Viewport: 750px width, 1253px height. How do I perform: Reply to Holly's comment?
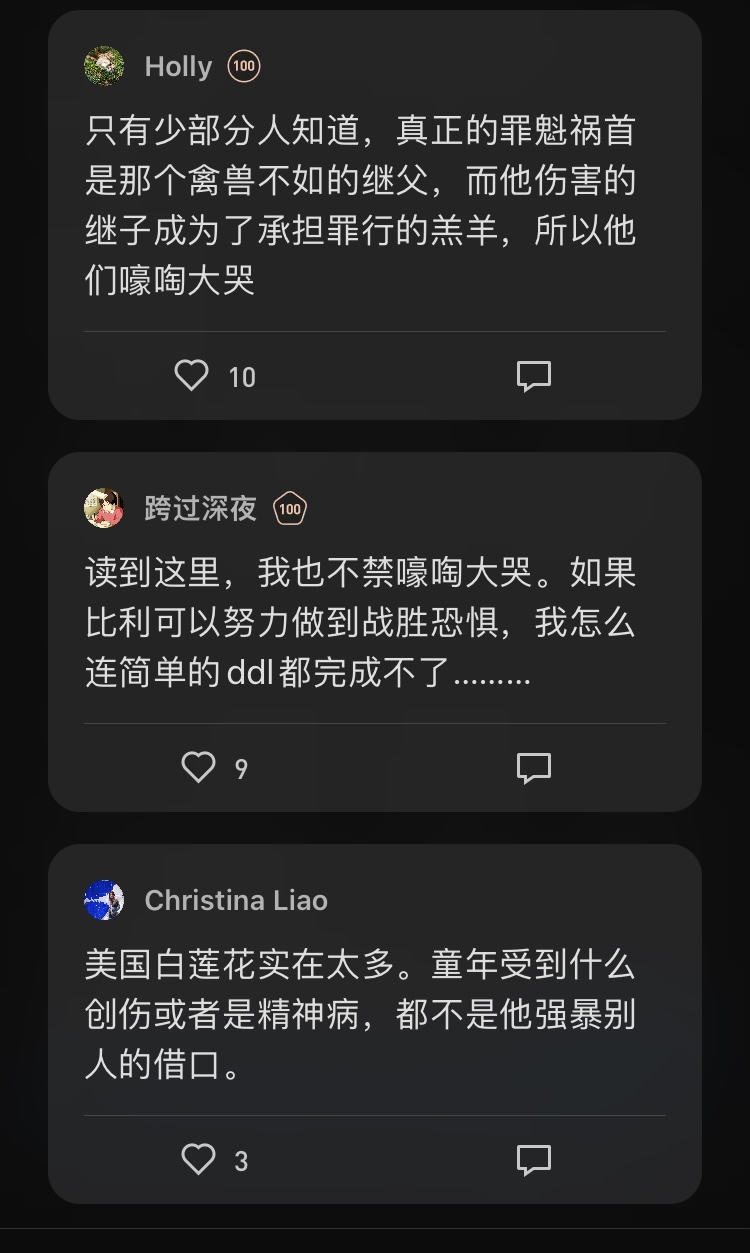coord(533,376)
